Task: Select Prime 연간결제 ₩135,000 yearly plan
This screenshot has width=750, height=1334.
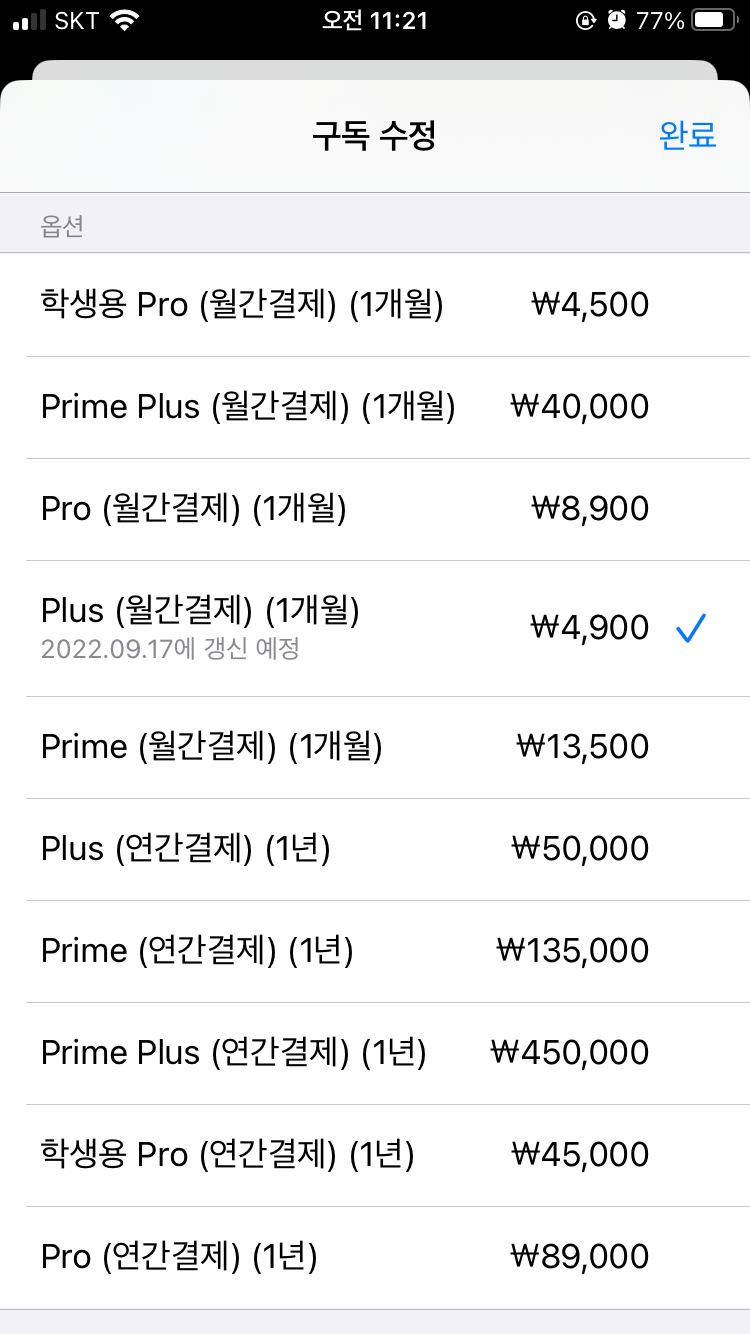Action: tap(375, 951)
